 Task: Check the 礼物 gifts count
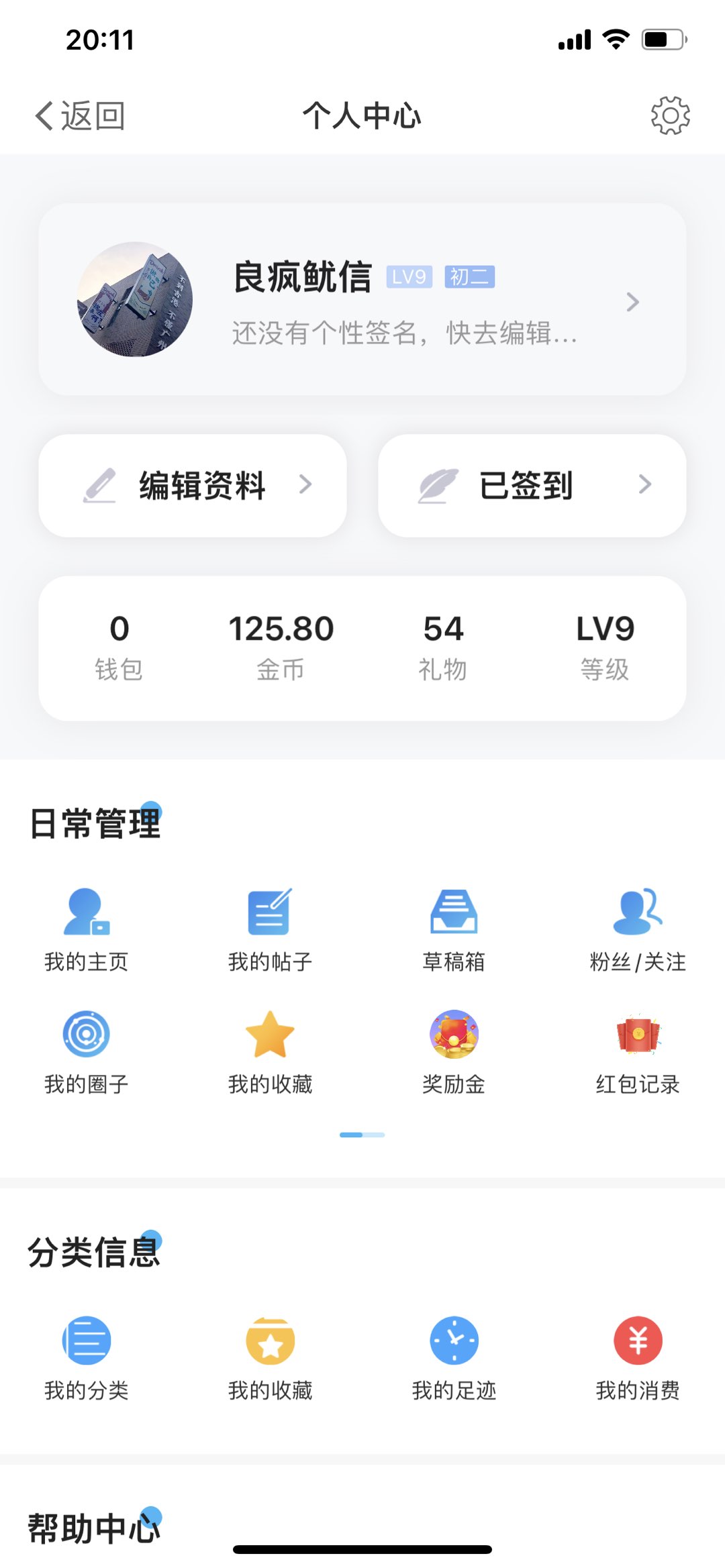[x=443, y=647]
